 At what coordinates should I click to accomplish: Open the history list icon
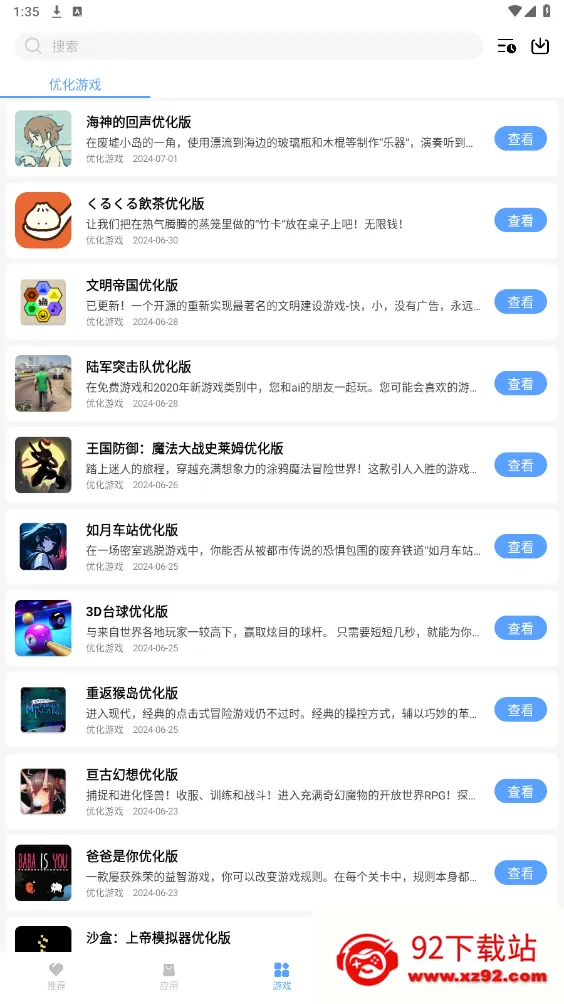pyautogui.click(x=506, y=46)
